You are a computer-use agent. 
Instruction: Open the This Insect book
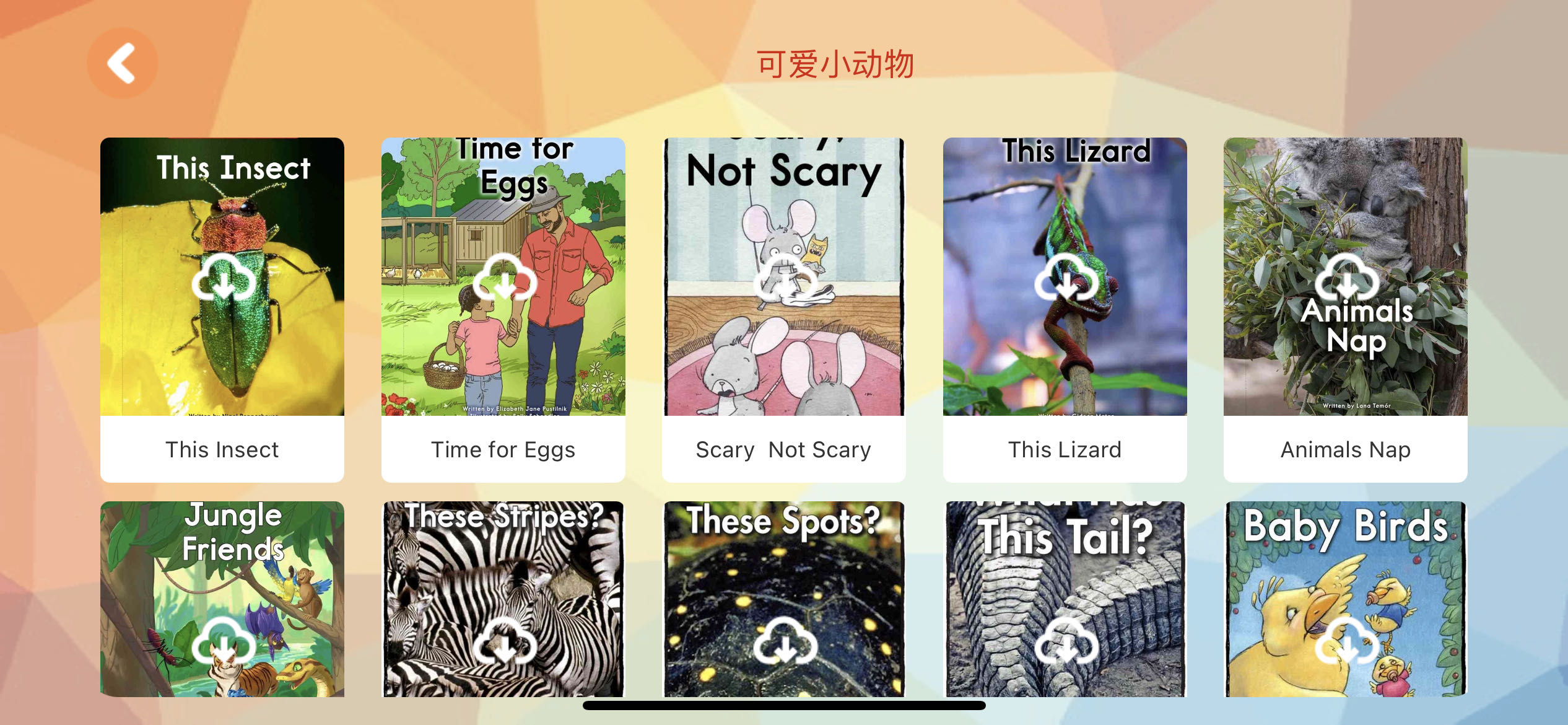click(x=222, y=310)
